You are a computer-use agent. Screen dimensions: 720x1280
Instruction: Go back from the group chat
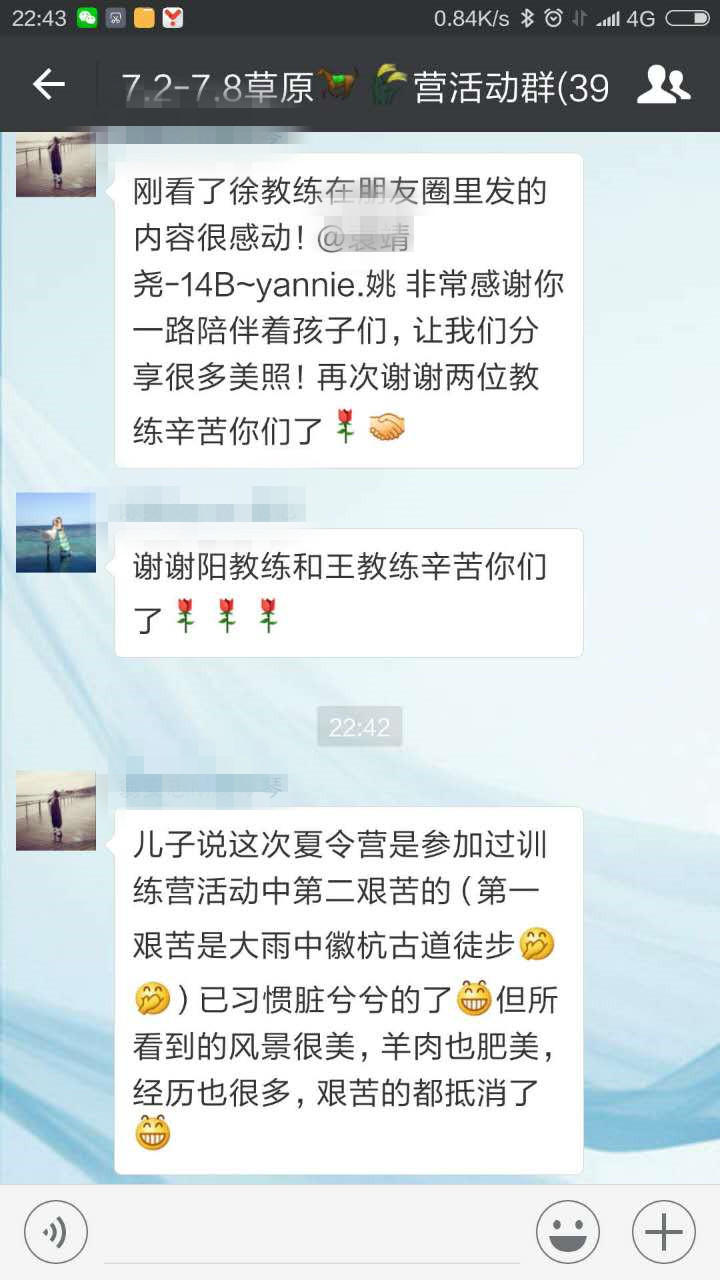(x=49, y=85)
